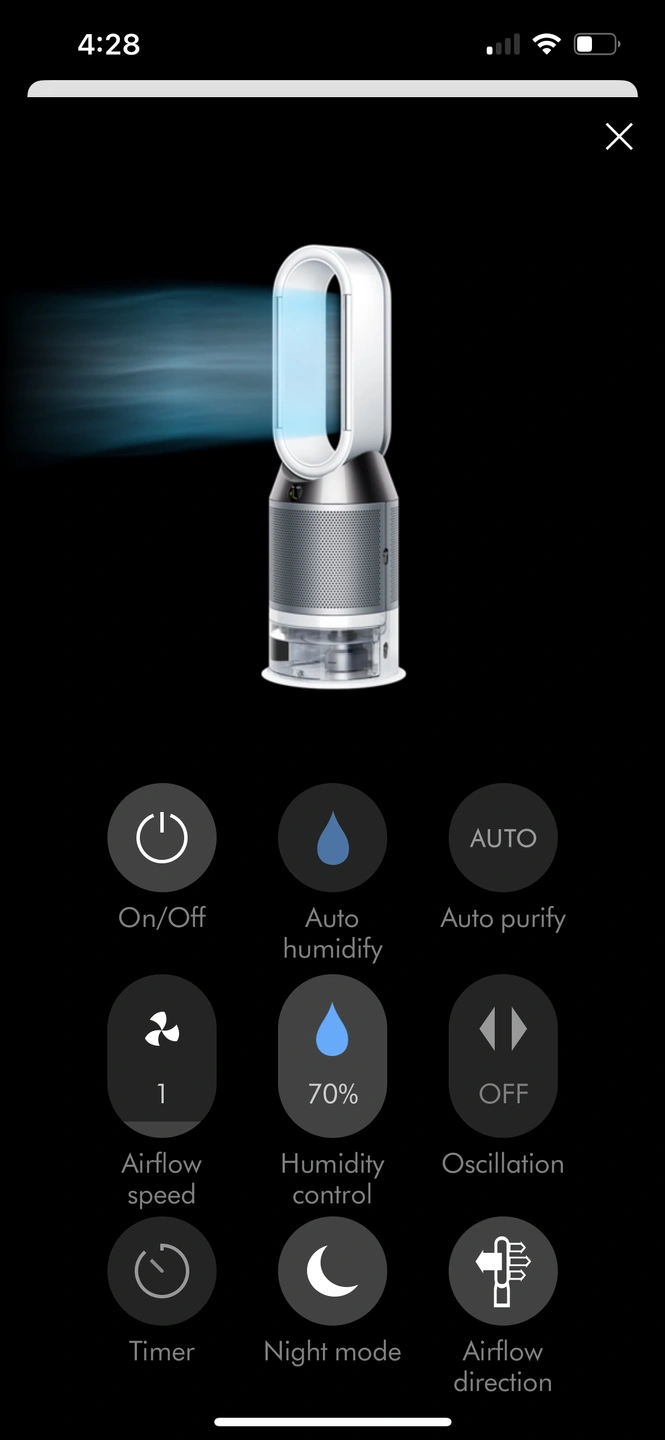This screenshot has width=665, height=1440.
Task: Enable Auto humidify mode
Action: tap(332, 838)
